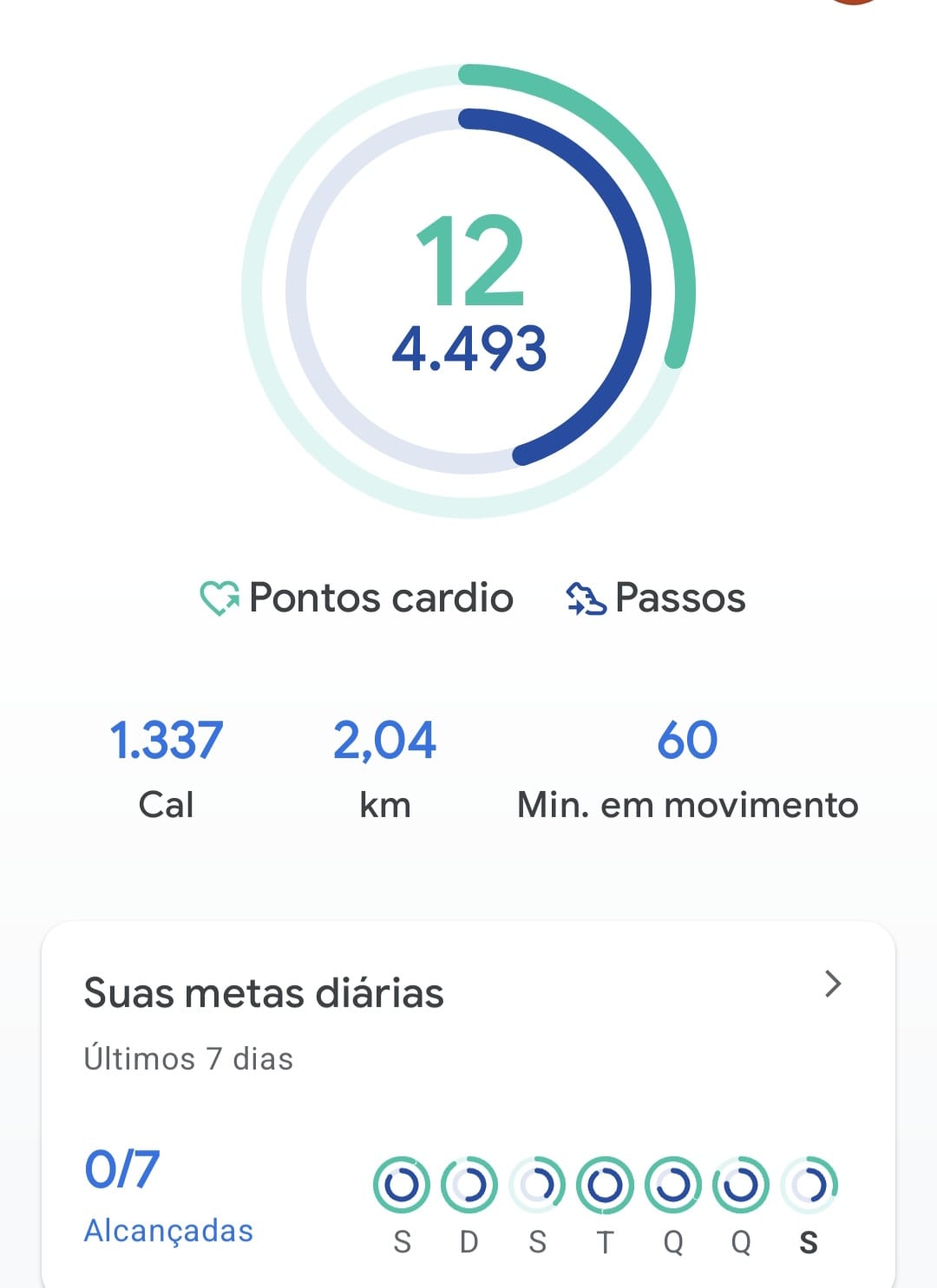Open the cardio points and steps ring

(x=468, y=291)
